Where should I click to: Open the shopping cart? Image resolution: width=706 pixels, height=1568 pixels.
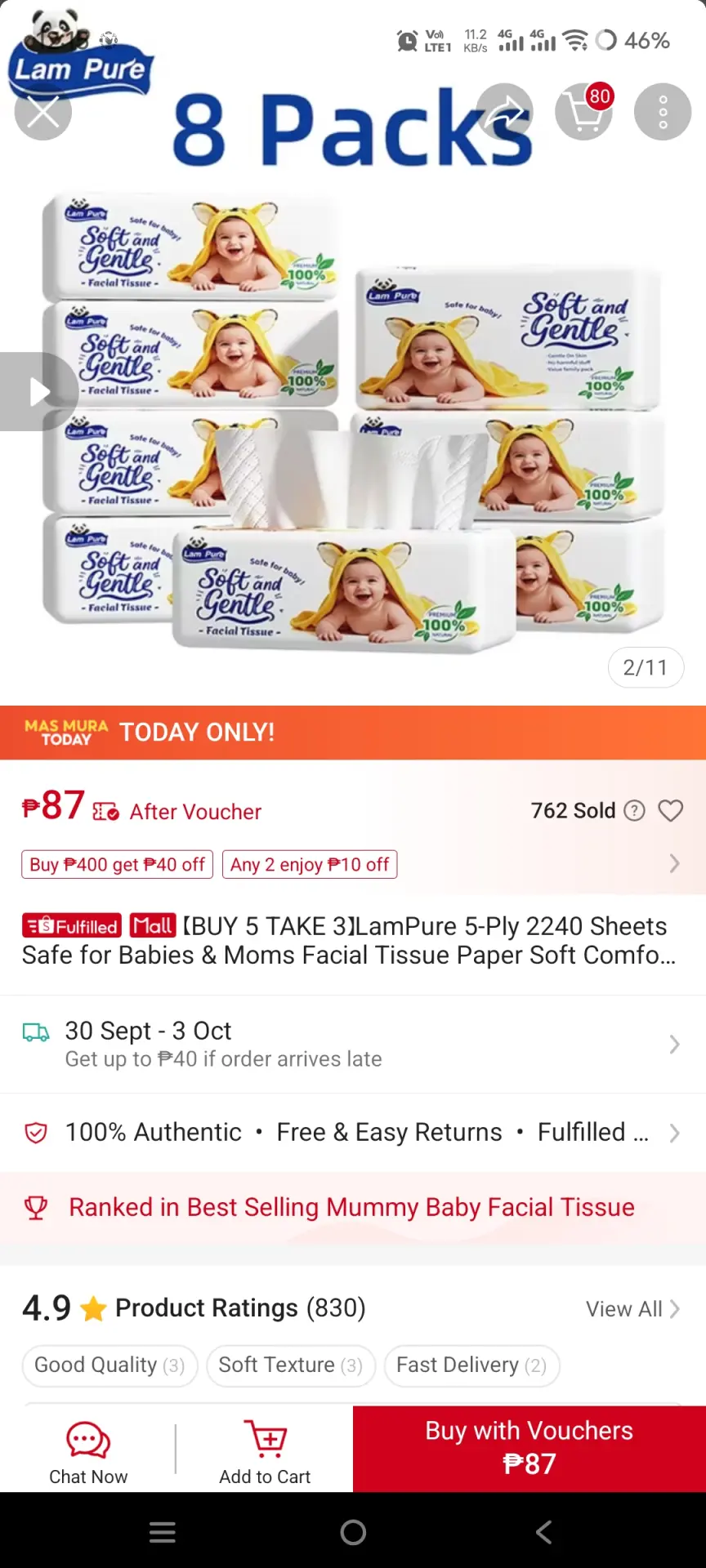(584, 112)
